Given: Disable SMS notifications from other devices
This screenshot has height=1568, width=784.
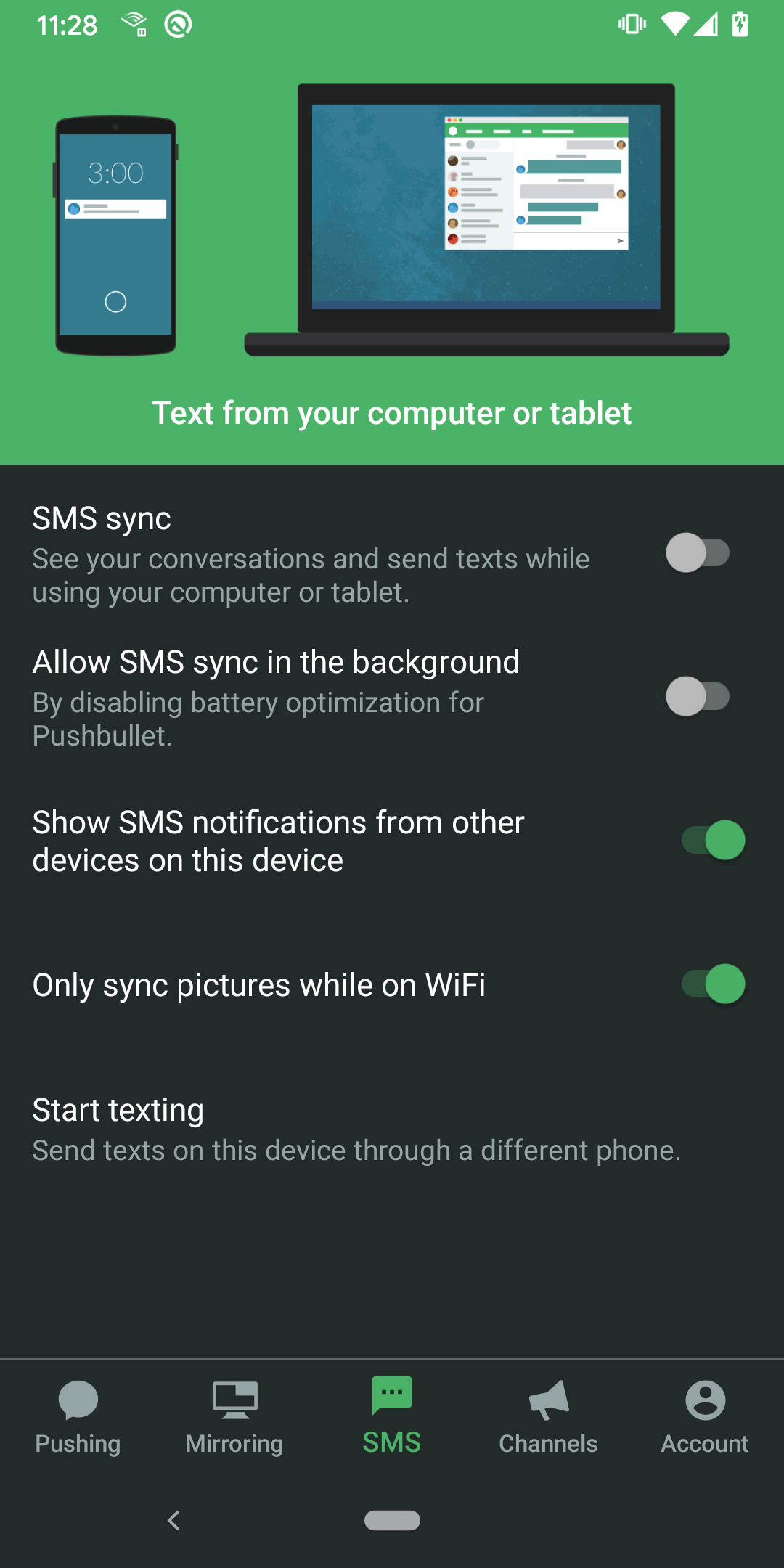Looking at the screenshot, I should (713, 841).
